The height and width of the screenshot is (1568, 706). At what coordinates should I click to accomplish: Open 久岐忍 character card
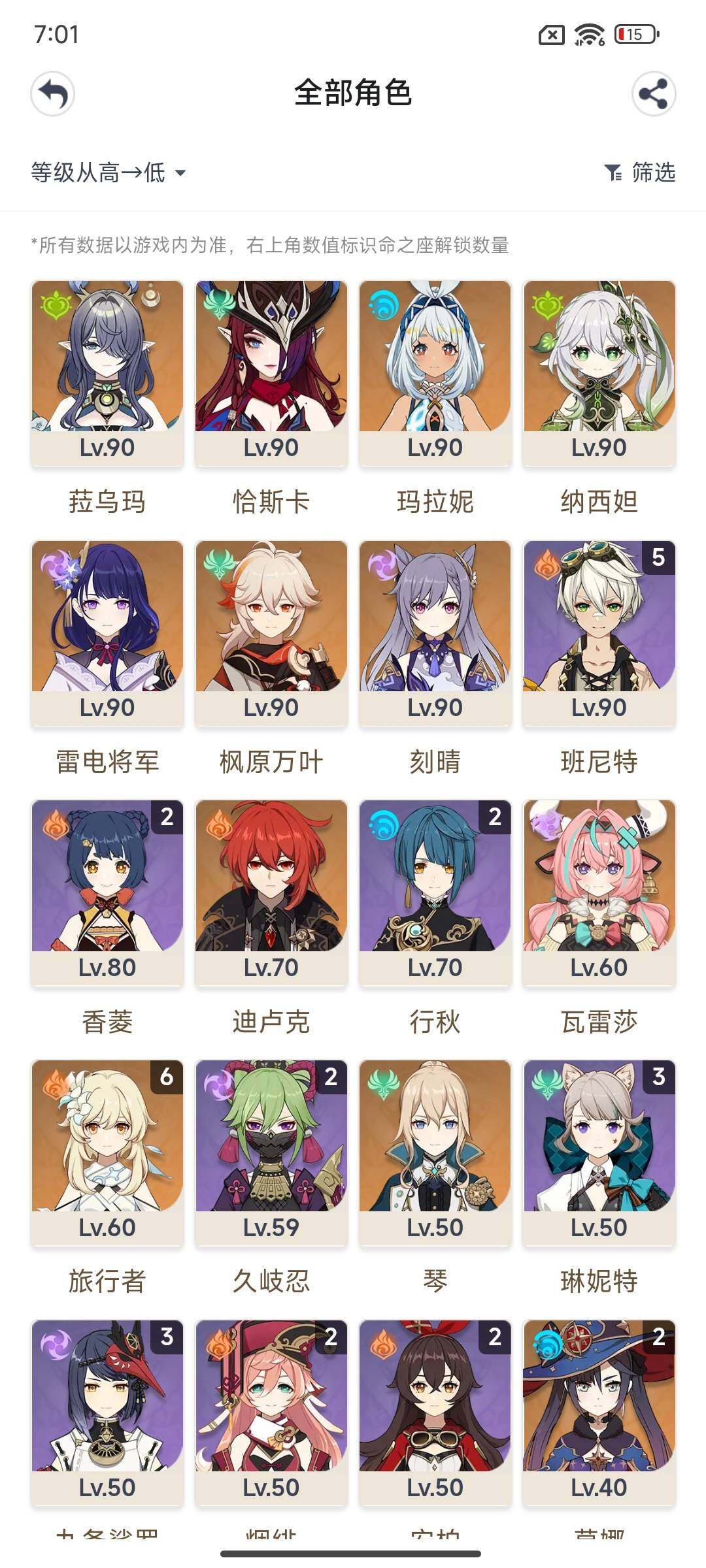coord(271,1152)
